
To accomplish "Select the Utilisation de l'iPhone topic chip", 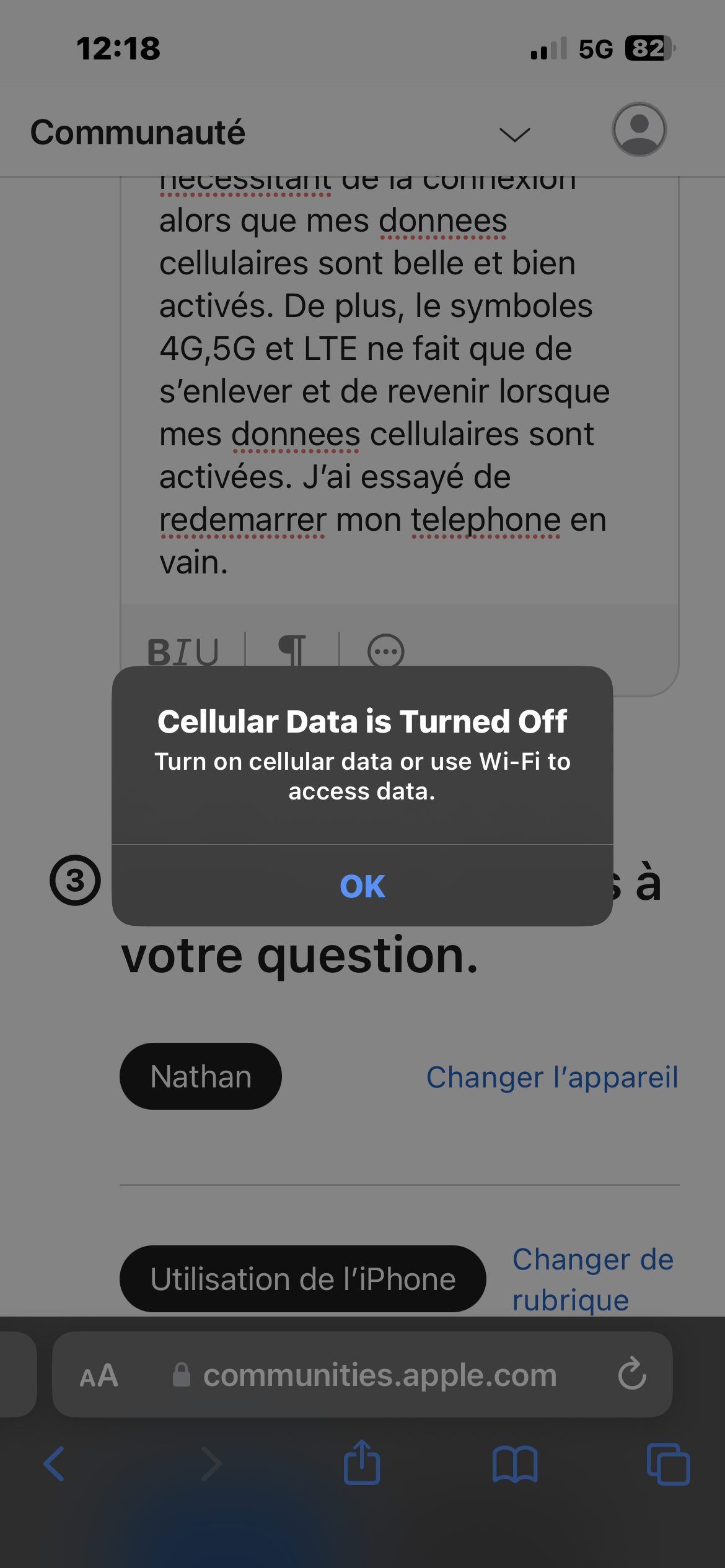I will (x=302, y=1279).
